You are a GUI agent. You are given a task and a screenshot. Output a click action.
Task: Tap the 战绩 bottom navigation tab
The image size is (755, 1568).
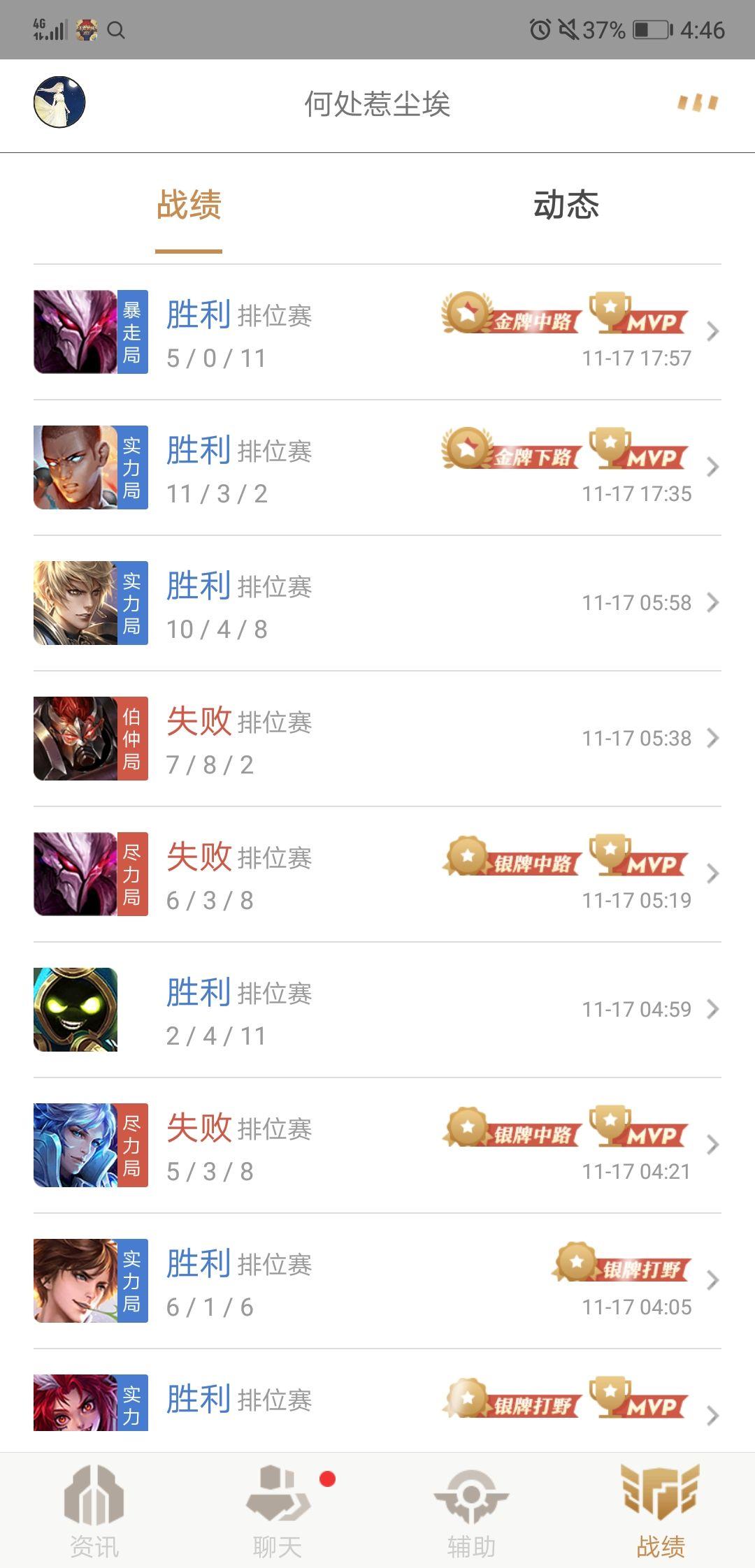[x=660, y=1511]
